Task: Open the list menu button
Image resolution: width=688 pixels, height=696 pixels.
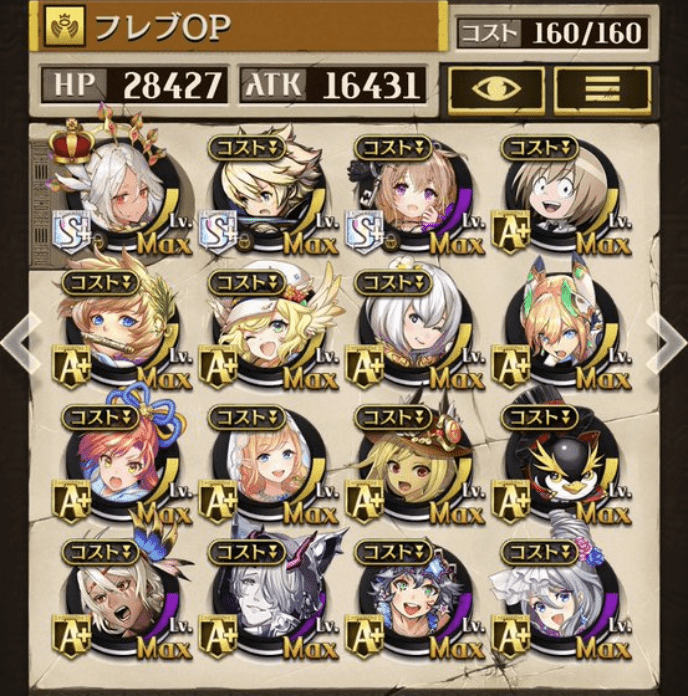Action: tap(601, 88)
